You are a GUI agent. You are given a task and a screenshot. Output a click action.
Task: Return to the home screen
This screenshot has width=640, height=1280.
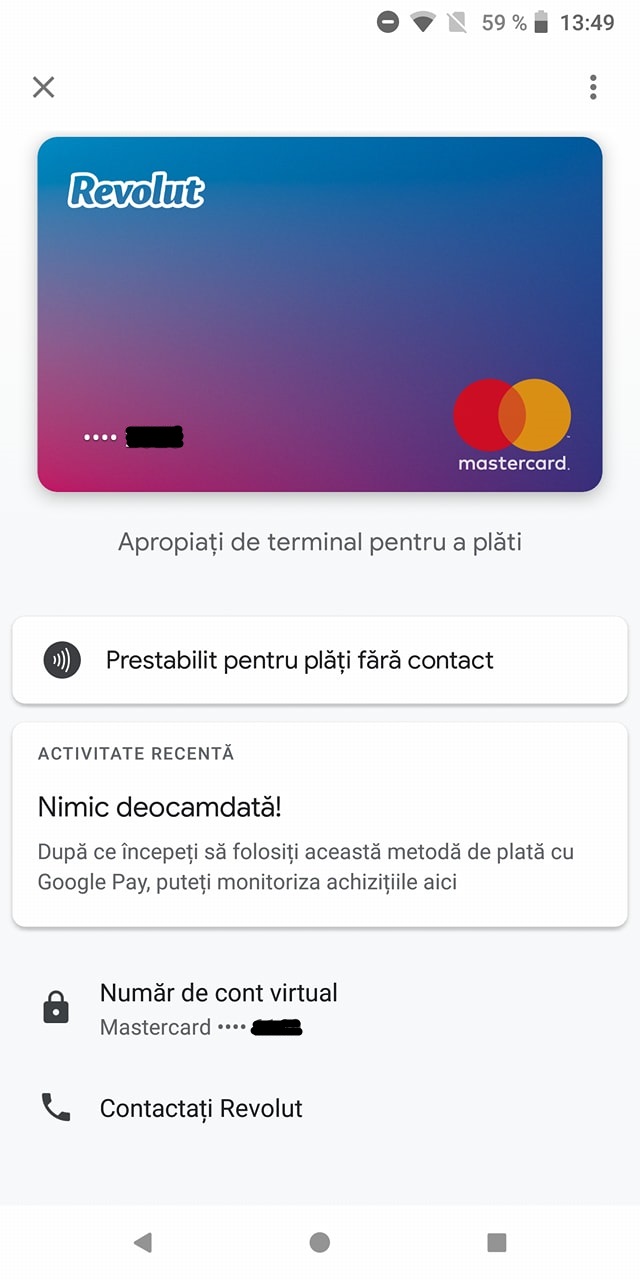coord(320,1242)
